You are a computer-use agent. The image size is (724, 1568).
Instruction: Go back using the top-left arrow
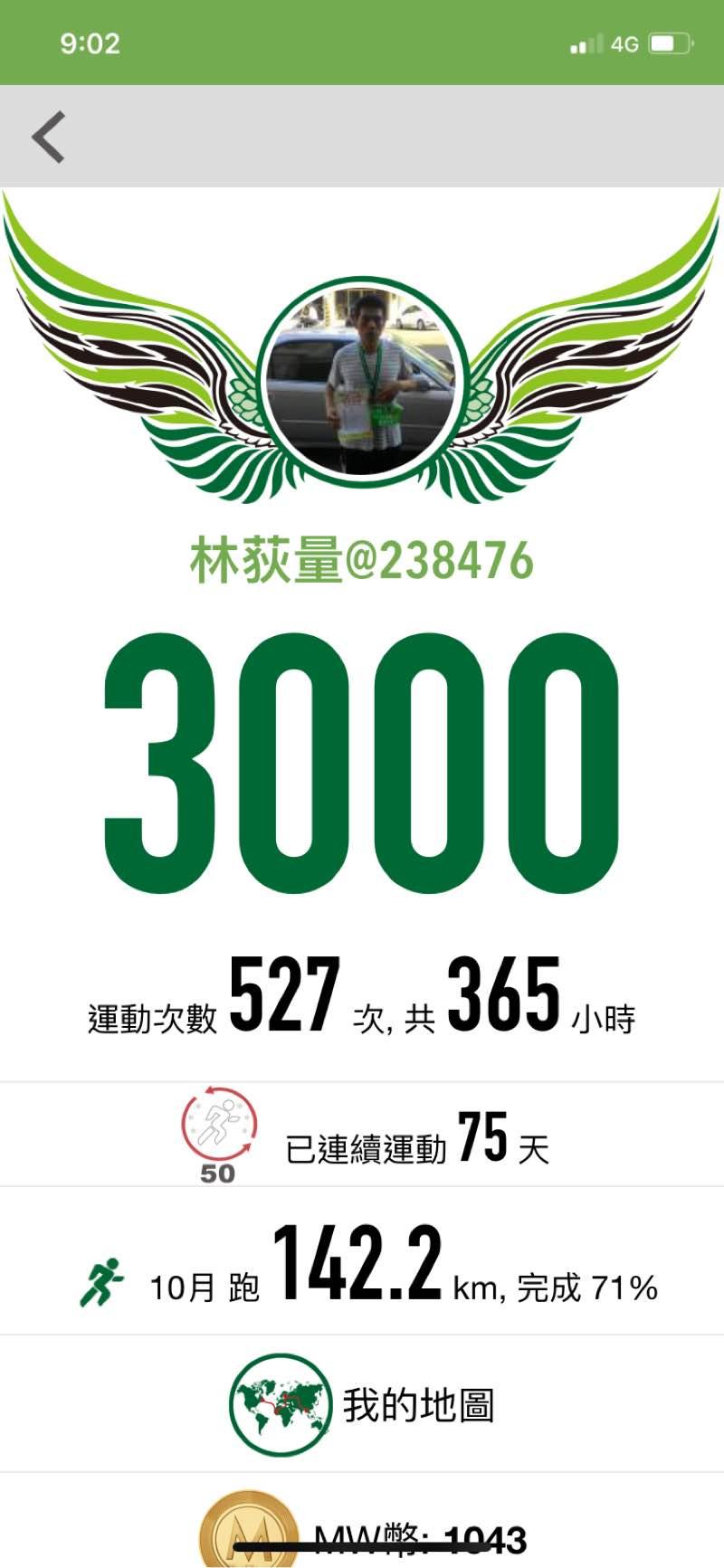coord(48,137)
